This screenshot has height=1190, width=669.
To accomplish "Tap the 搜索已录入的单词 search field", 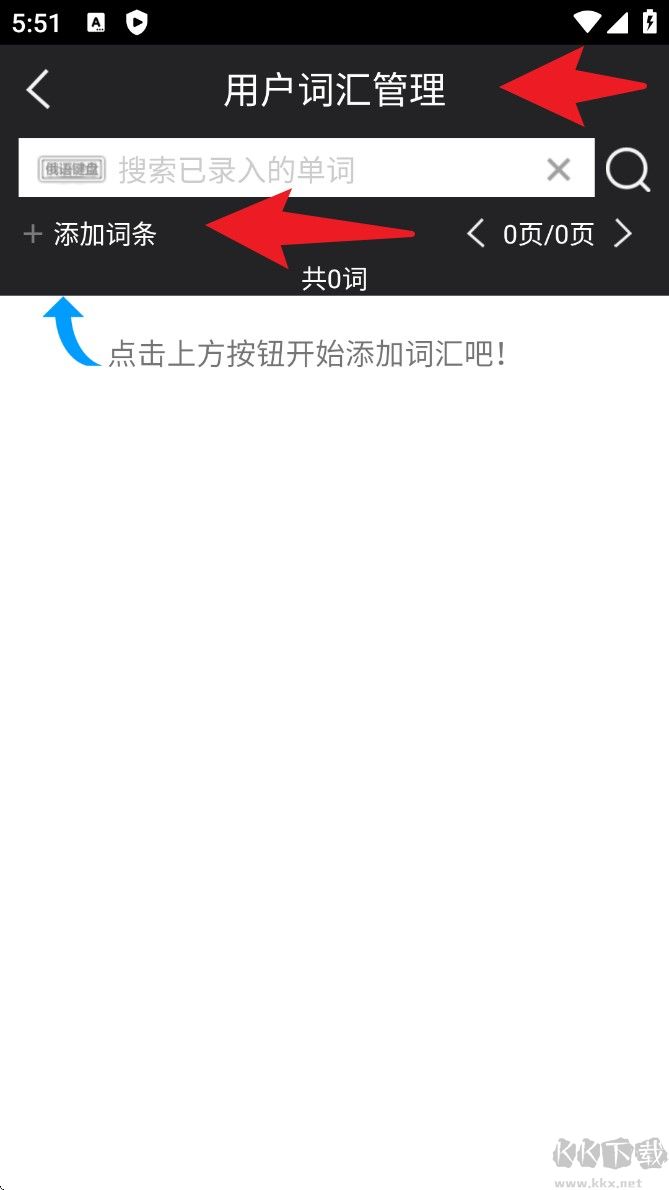I will (x=320, y=170).
